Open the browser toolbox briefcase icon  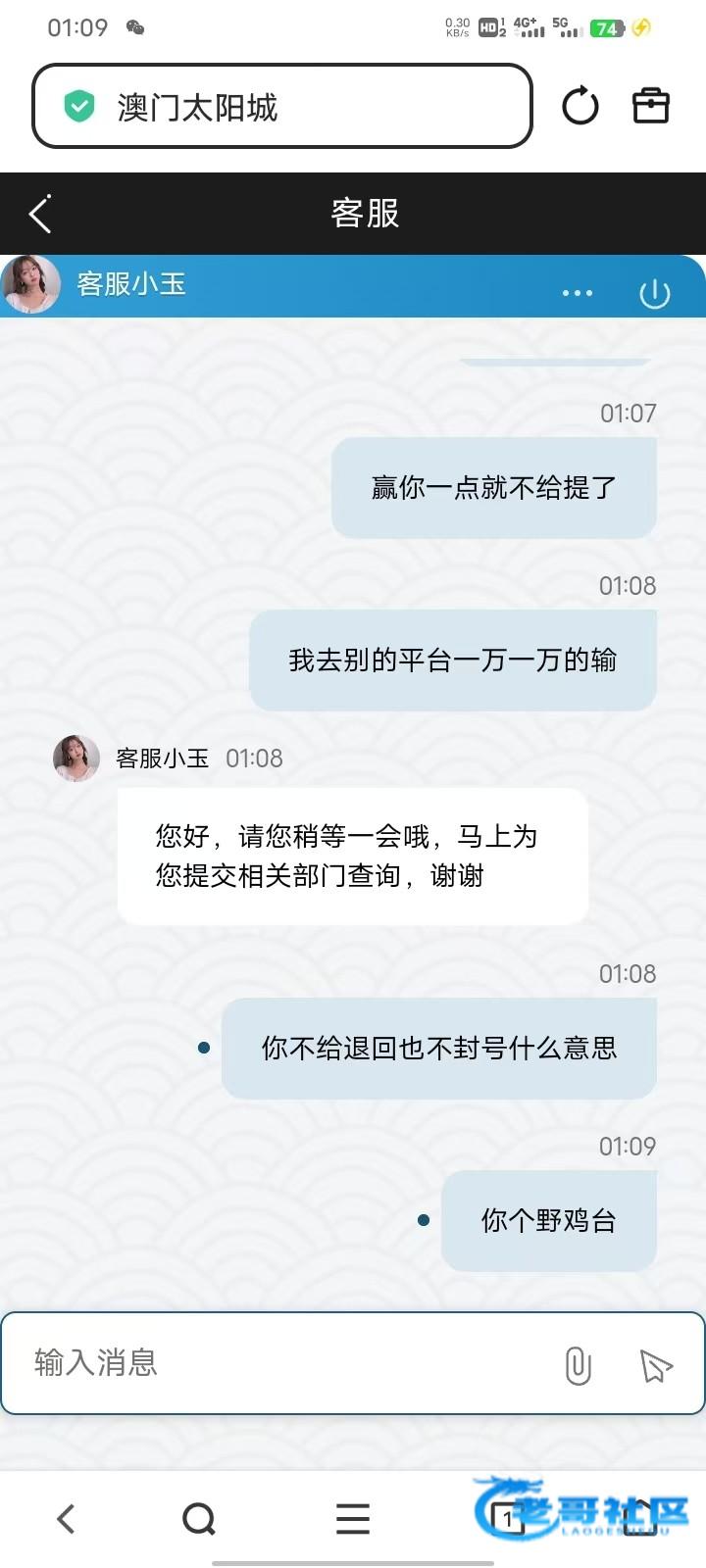coord(650,106)
